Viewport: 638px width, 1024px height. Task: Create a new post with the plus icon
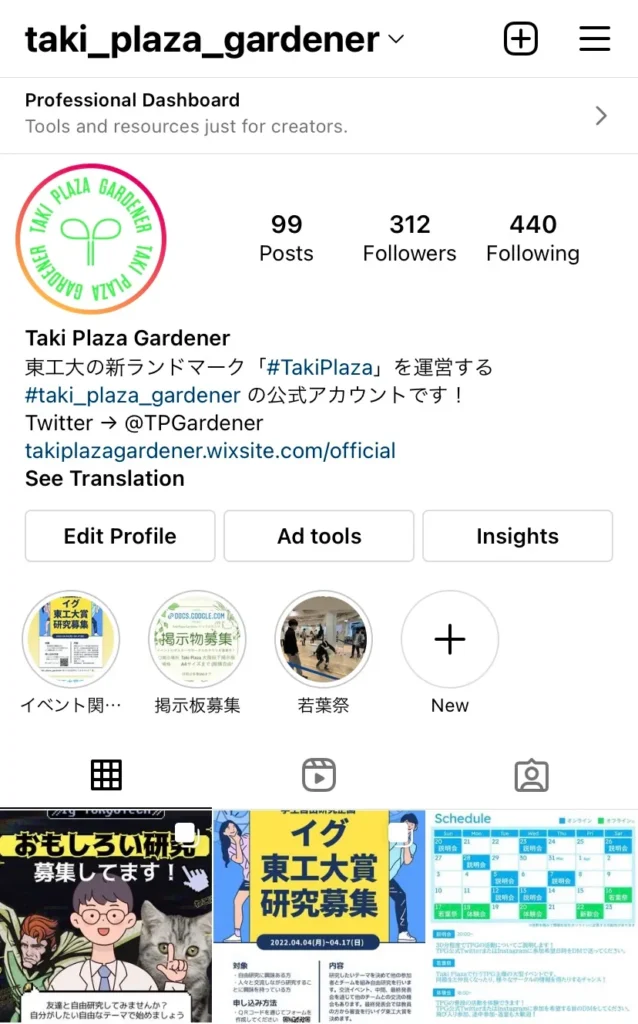[x=520, y=39]
